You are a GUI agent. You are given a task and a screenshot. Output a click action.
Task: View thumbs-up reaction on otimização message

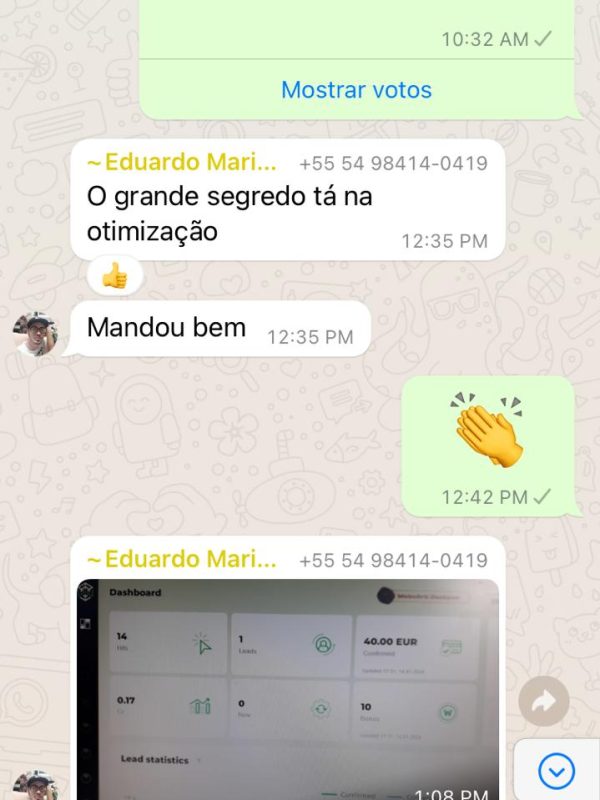click(x=115, y=275)
